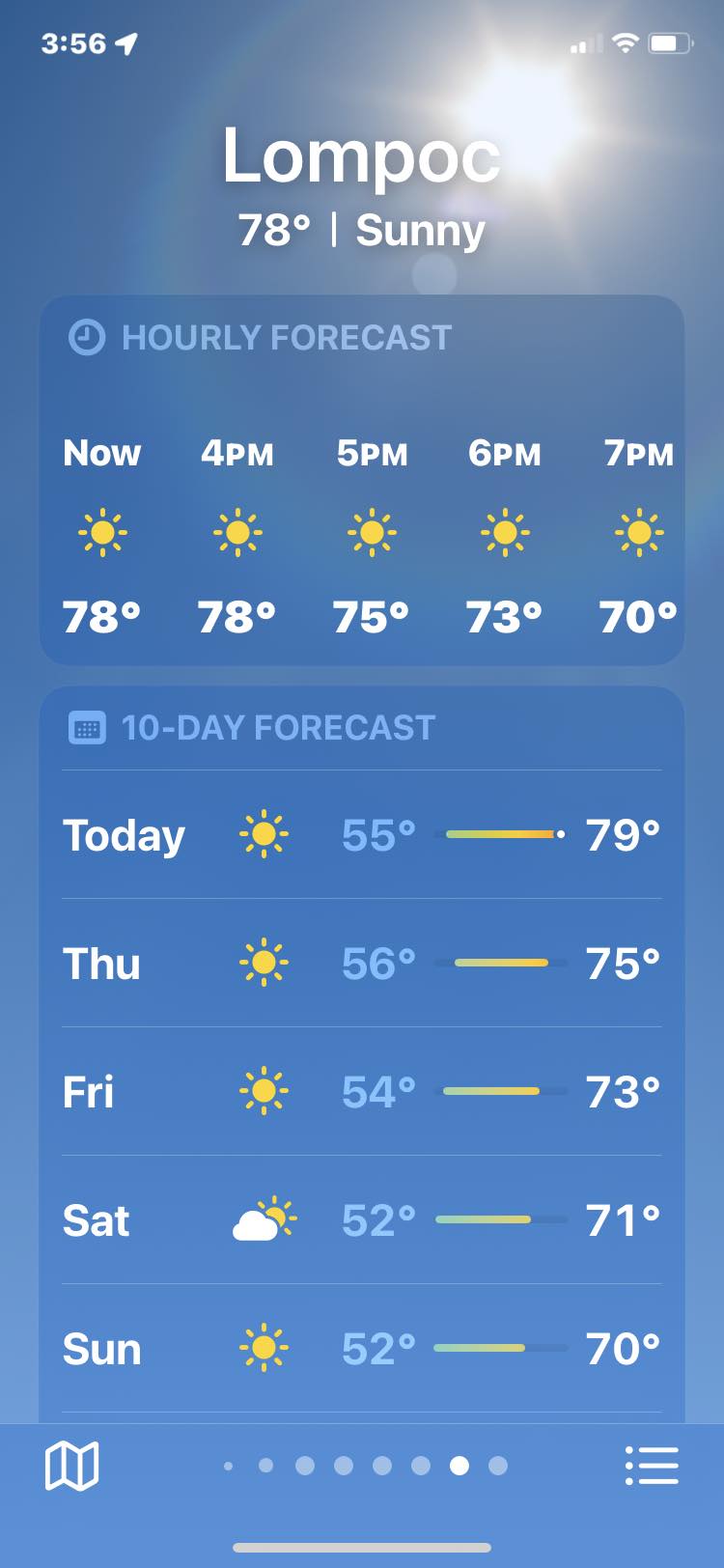Open the weather map
This screenshot has width=724, height=1568.
72,1466
